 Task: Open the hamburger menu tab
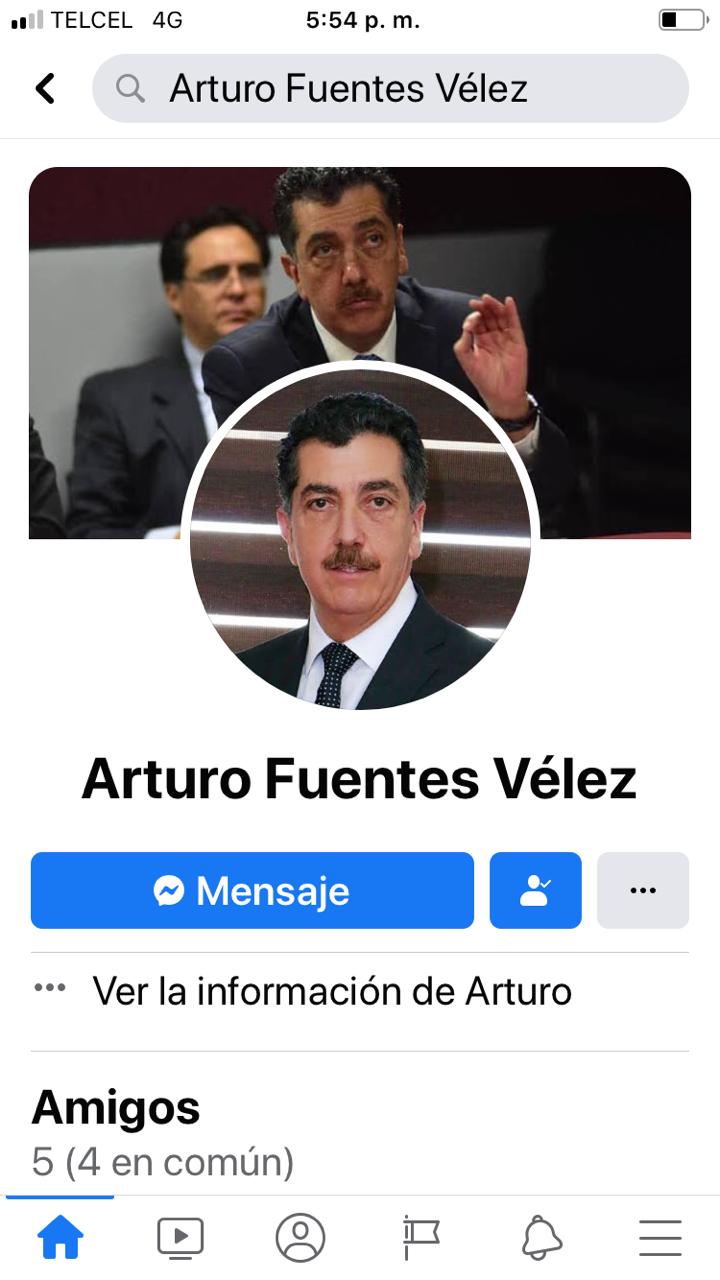(x=660, y=1238)
